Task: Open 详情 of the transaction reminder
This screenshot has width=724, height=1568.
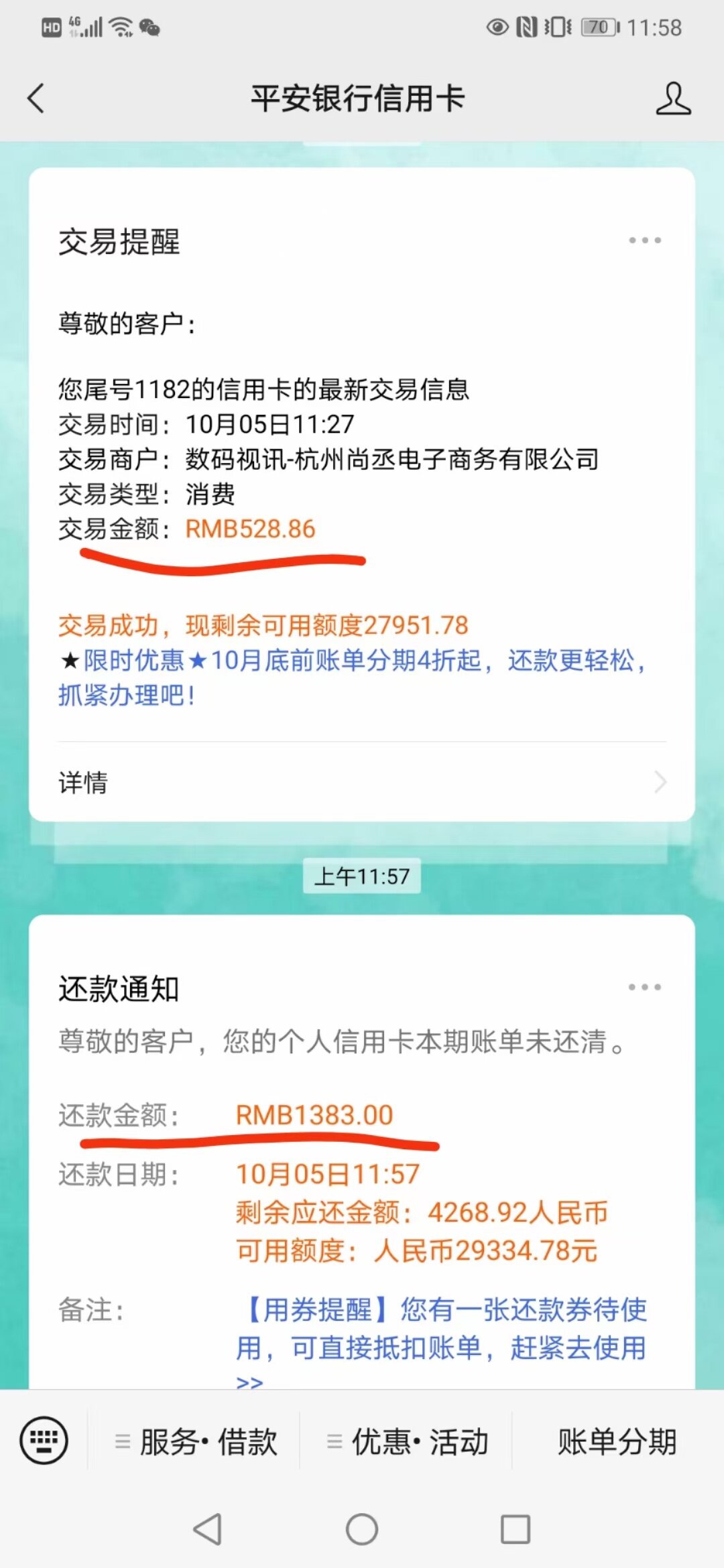Action: click(x=362, y=782)
